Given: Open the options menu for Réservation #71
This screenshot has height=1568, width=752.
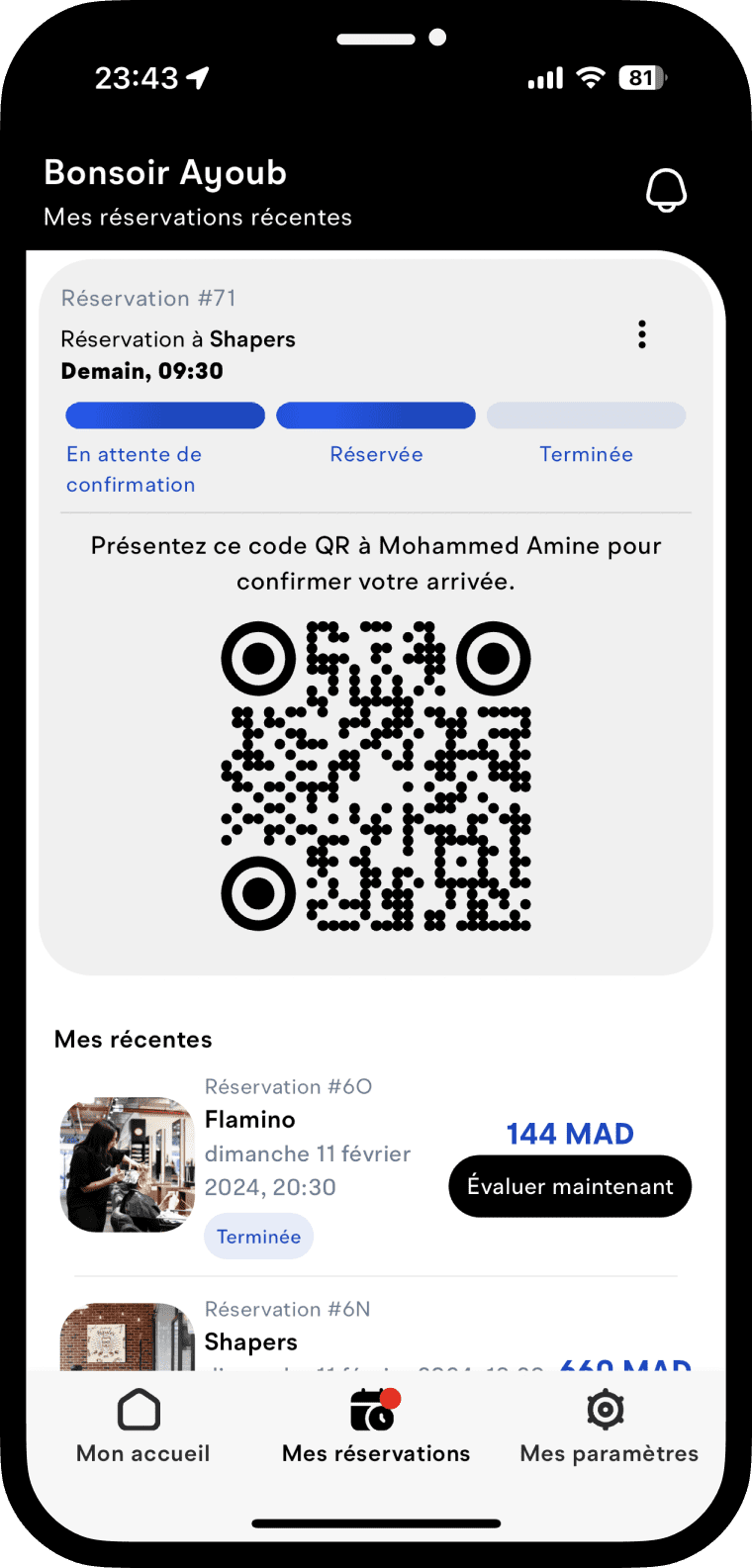Looking at the screenshot, I should (642, 334).
